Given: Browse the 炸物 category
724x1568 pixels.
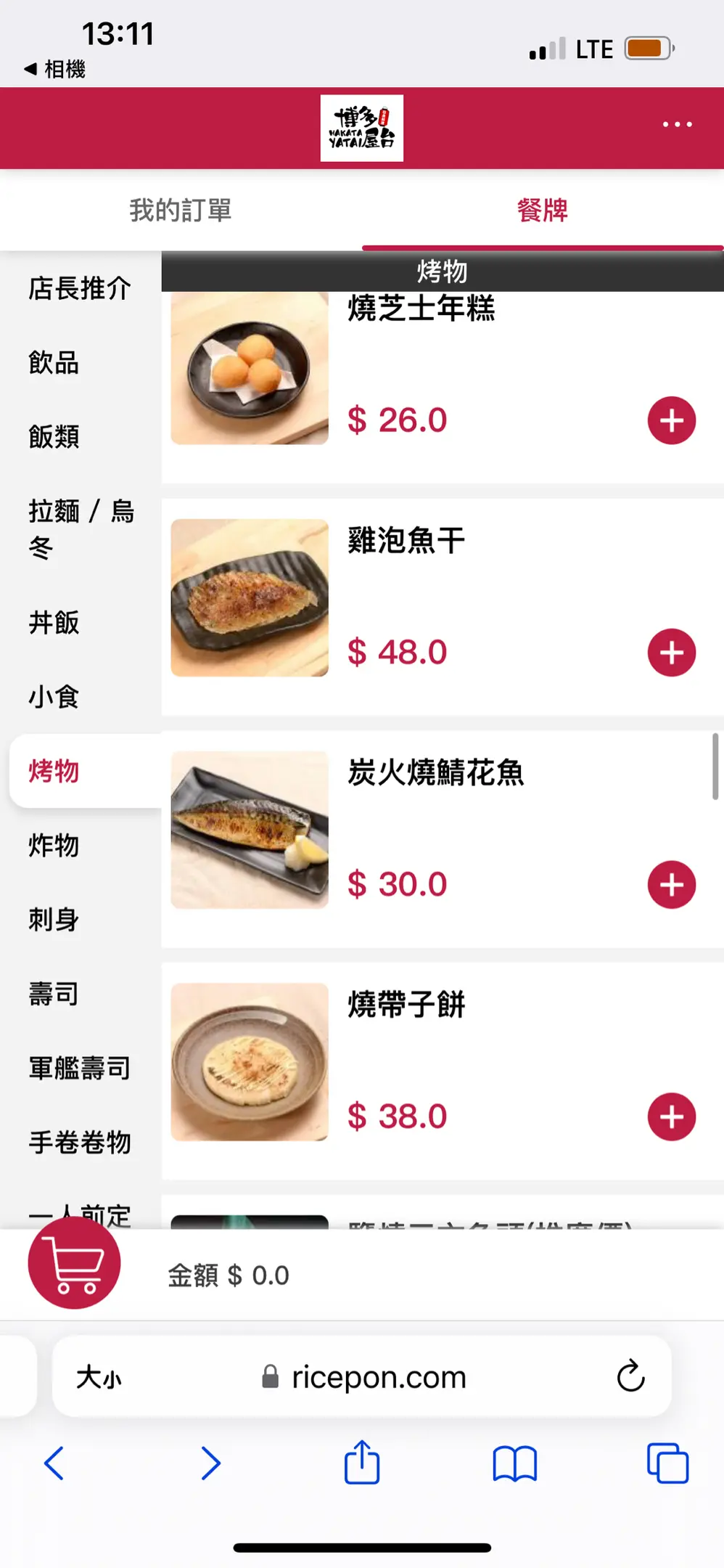Looking at the screenshot, I should [x=54, y=846].
